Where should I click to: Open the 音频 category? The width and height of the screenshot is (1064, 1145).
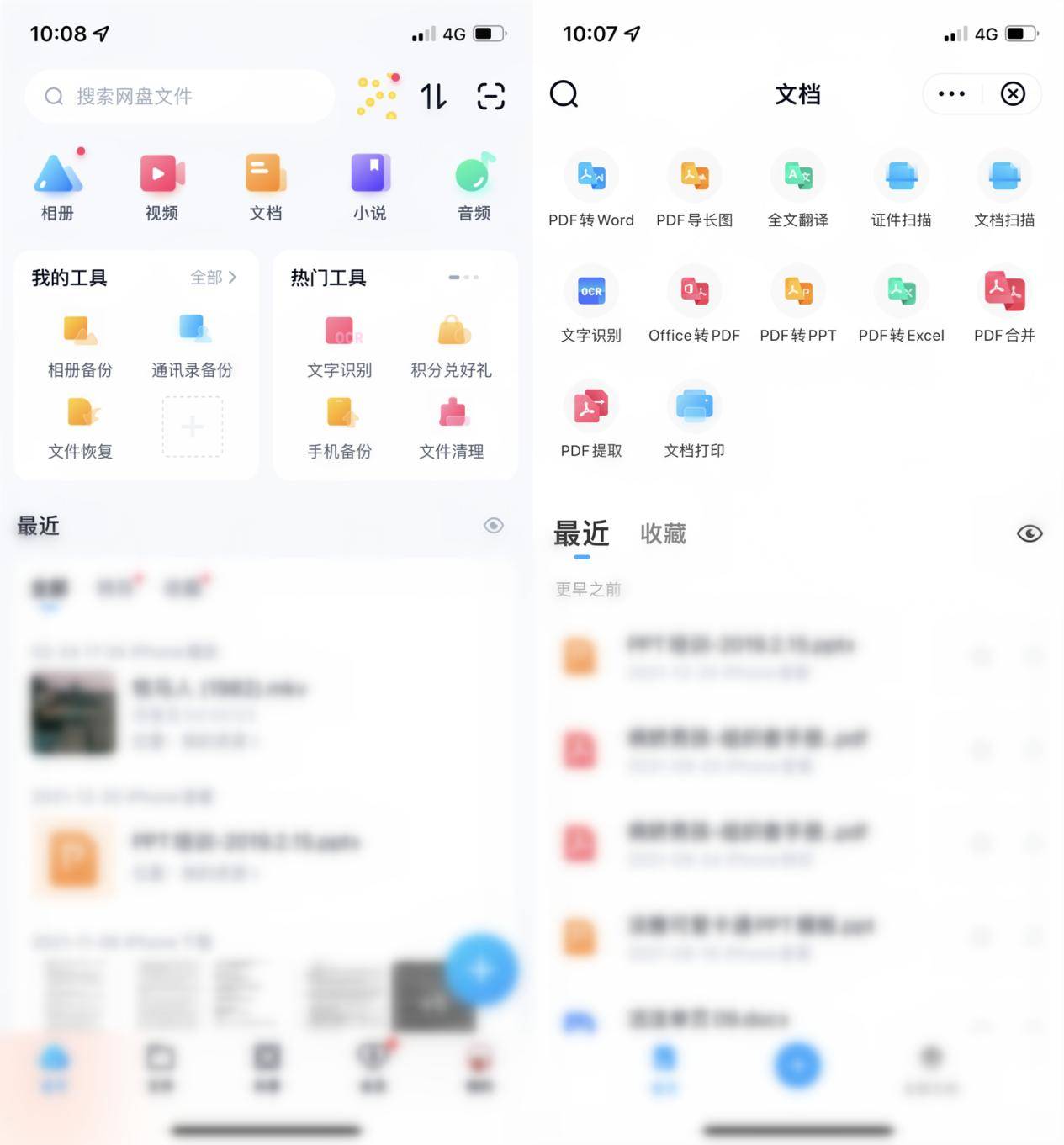coord(474,186)
